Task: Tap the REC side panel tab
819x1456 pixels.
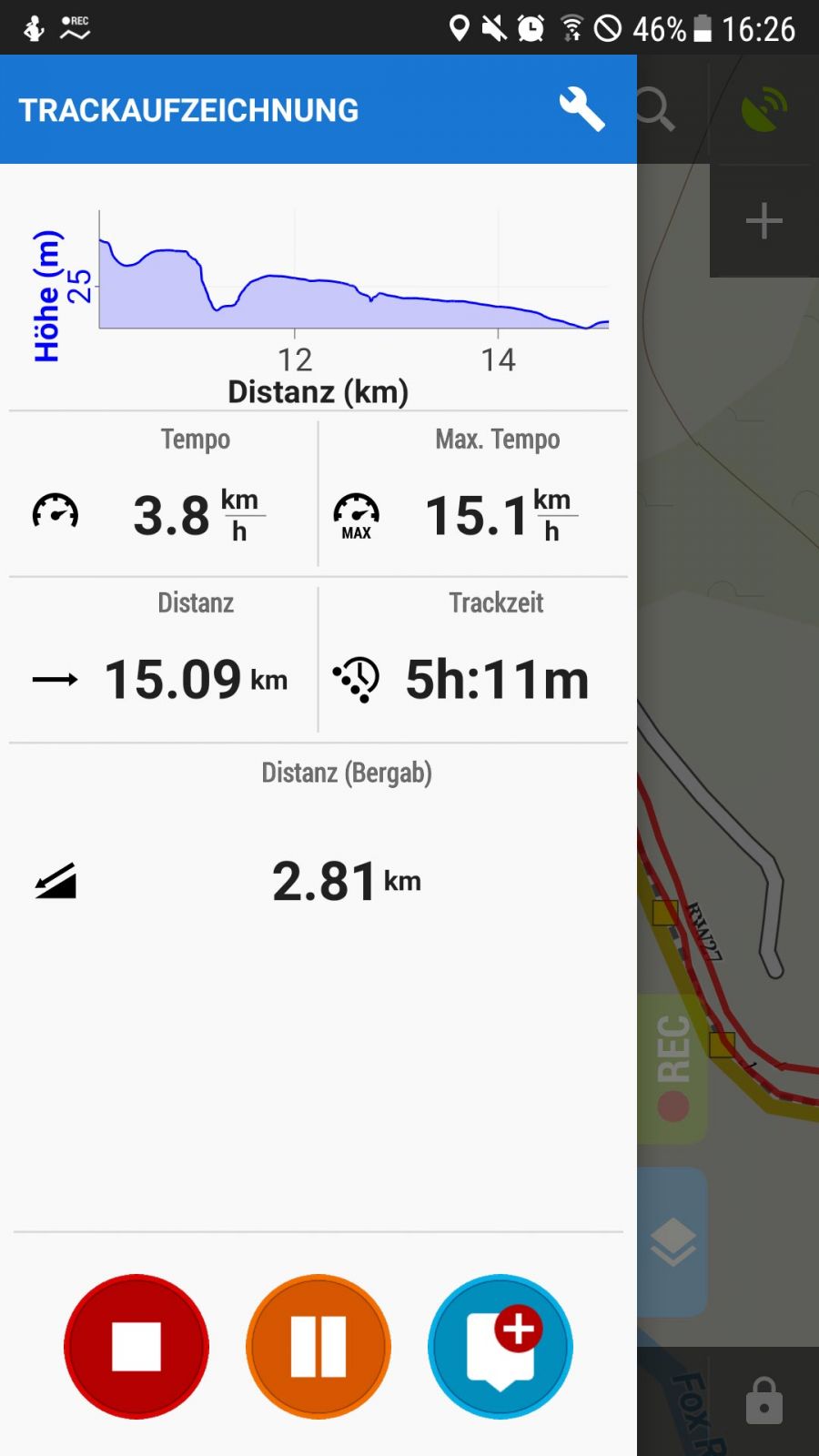Action: tap(672, 1069)
